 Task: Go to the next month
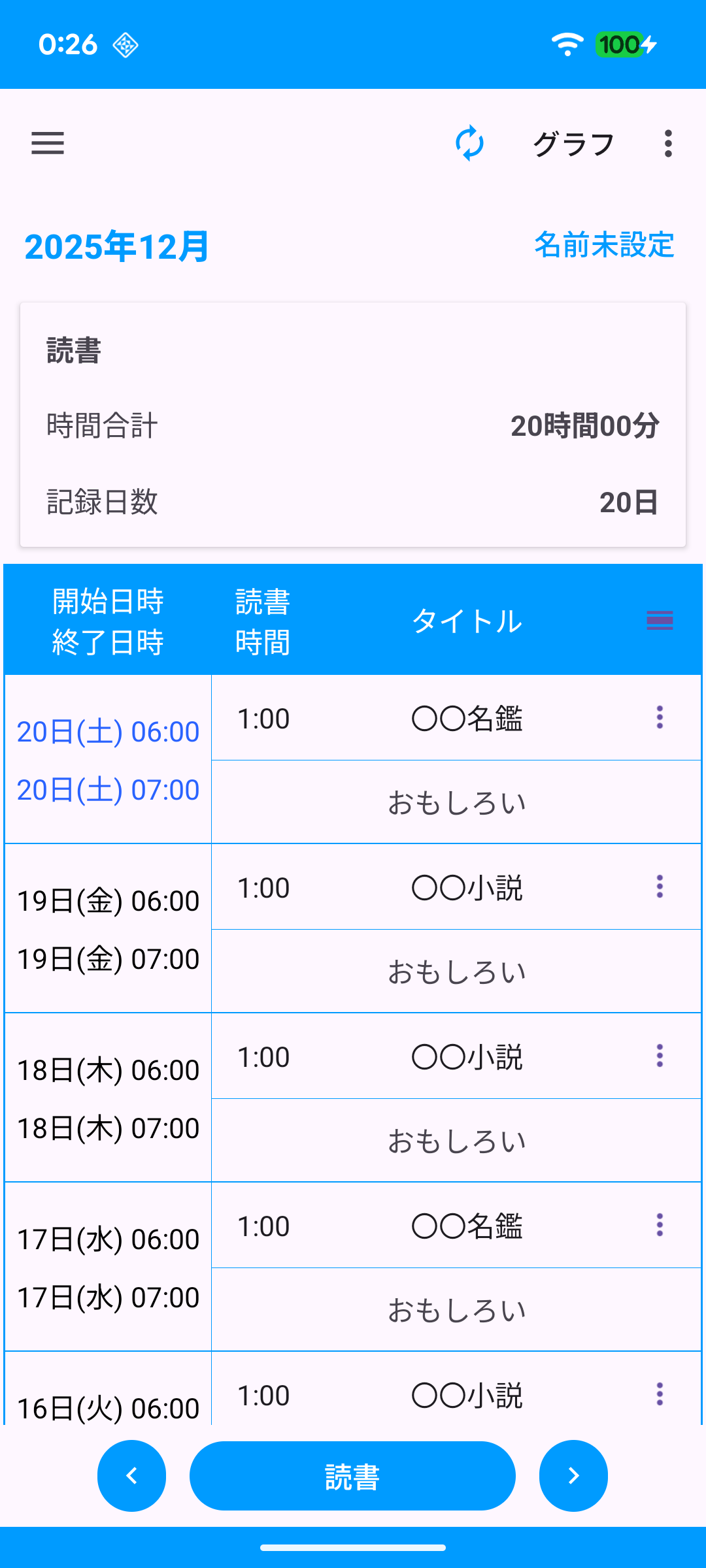tap(573, 1475)
